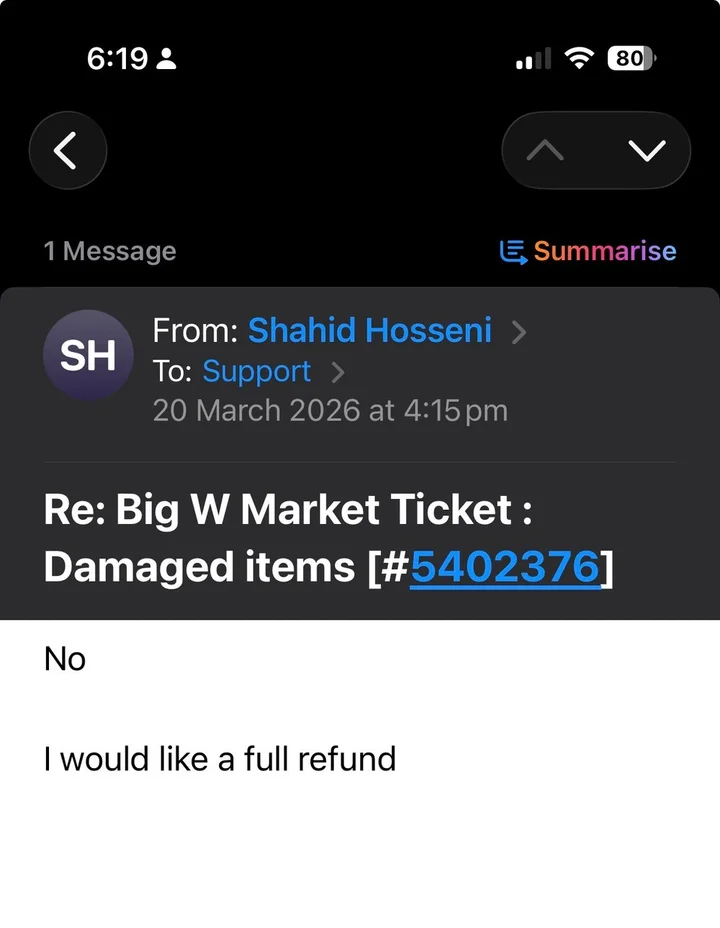Tap the SH sender avatar
Viewport: 720px width, 928px height.
[x=88, y=355]
